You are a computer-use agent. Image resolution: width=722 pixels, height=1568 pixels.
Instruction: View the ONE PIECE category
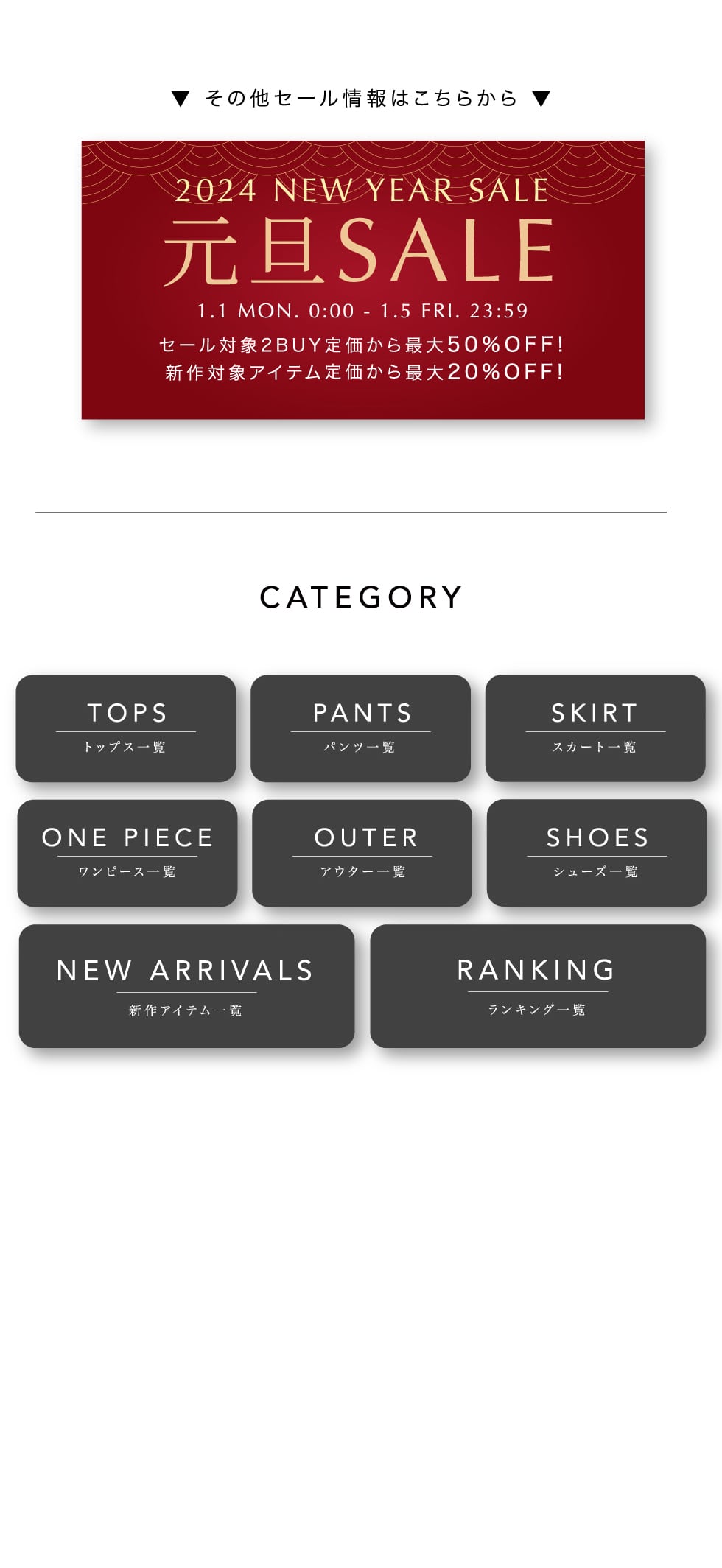[x=127, y=852]
